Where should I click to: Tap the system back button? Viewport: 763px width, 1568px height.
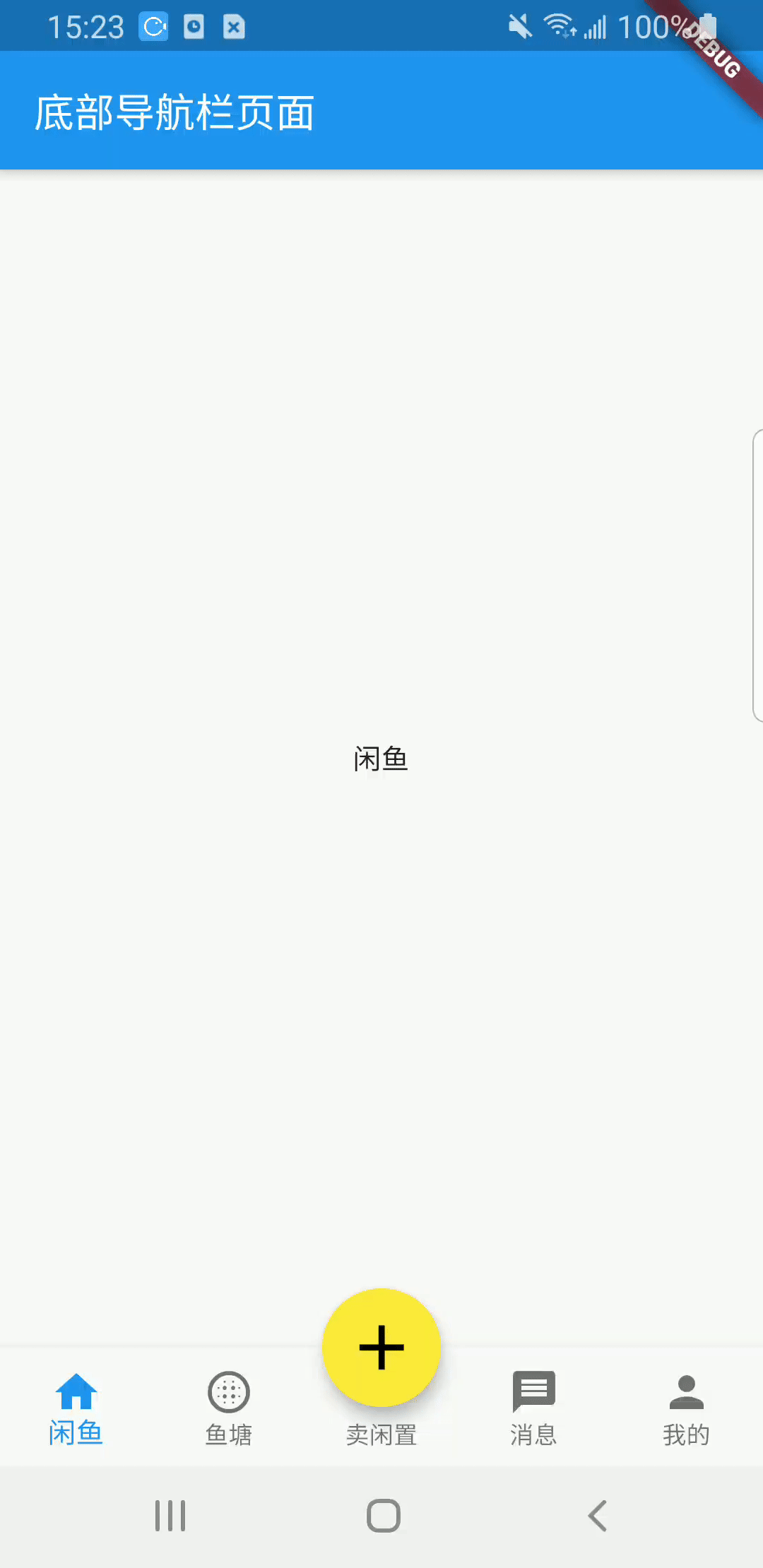point(598,1516)
